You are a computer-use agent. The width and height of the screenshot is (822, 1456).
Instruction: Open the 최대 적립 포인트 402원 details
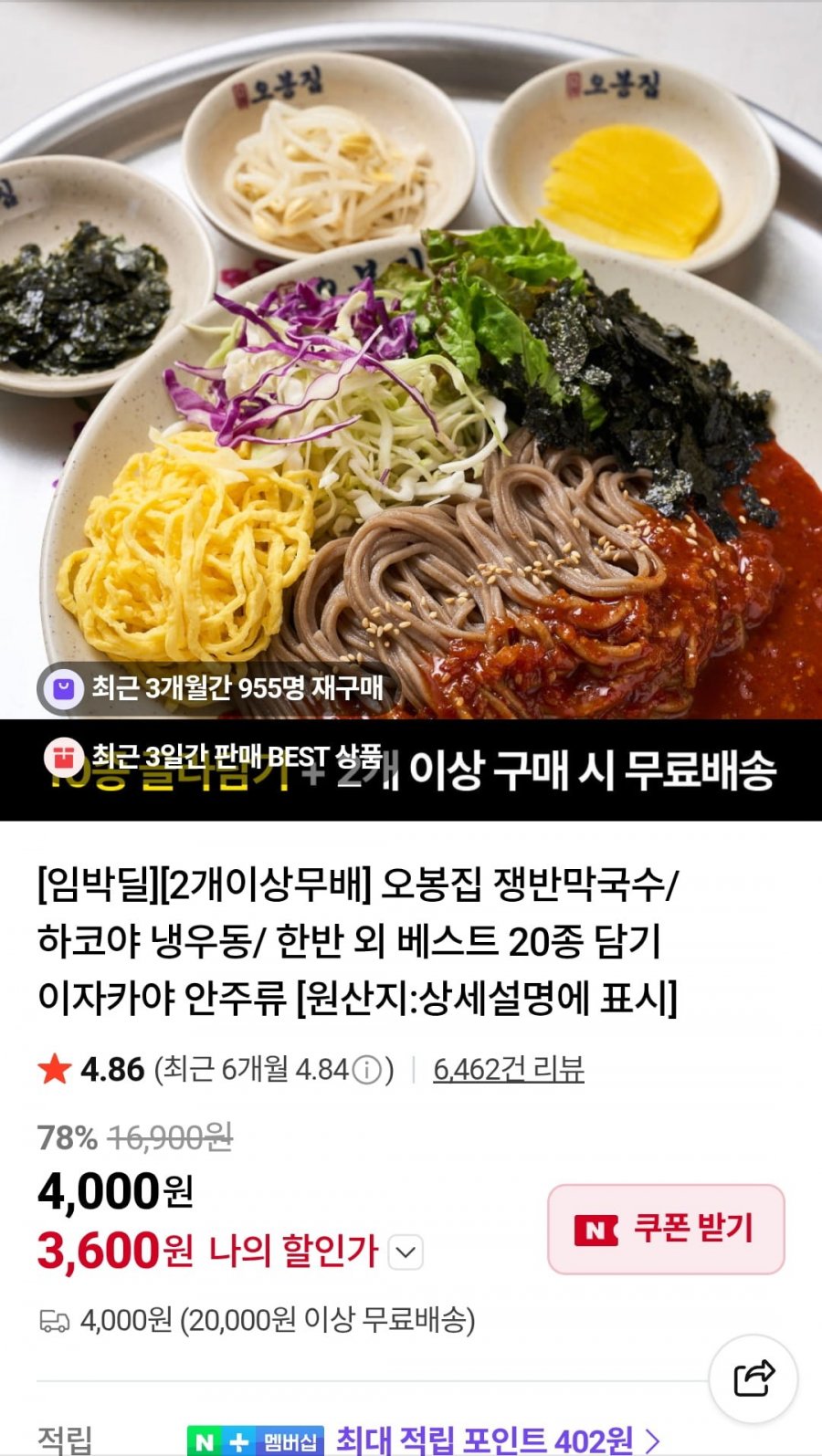click(497, 1440)
